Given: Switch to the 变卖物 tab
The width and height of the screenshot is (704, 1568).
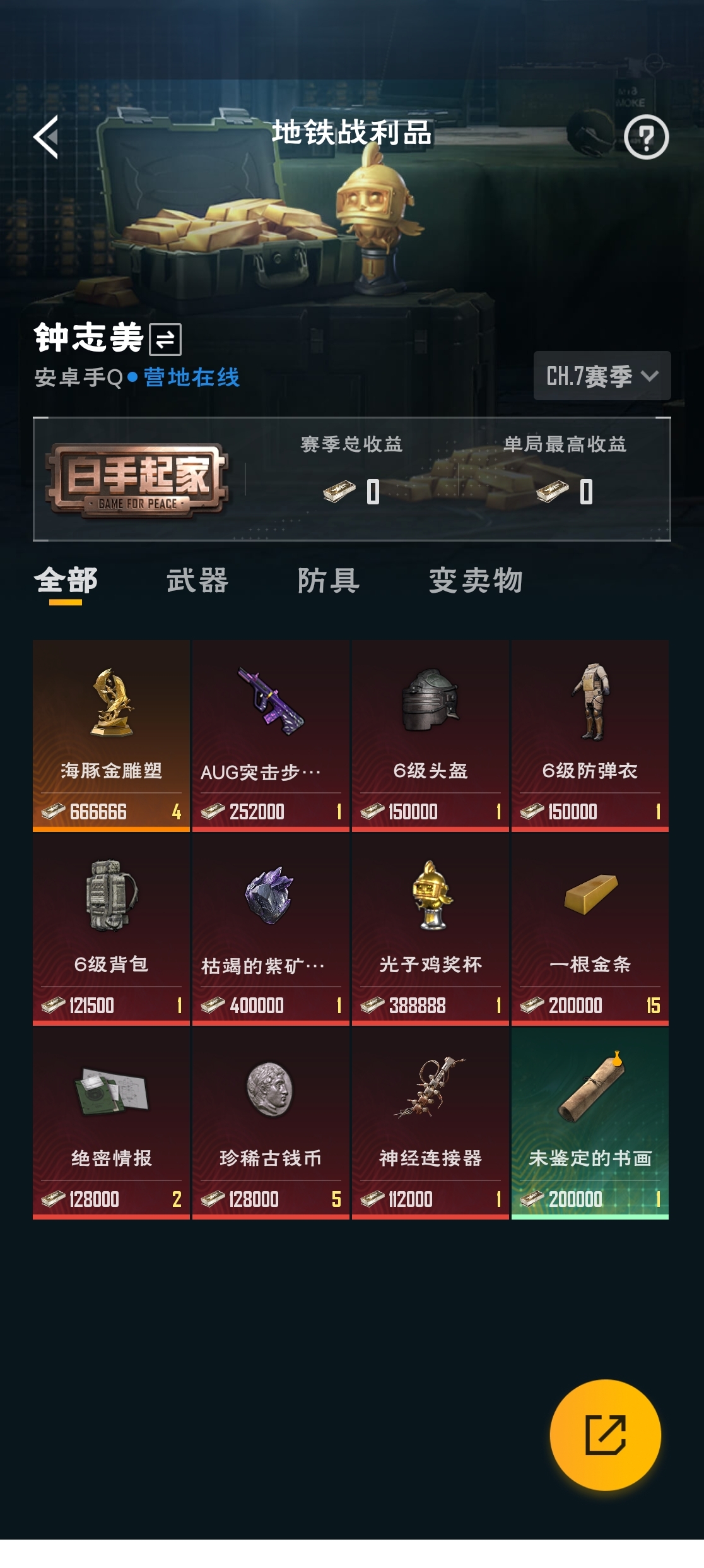Looking at the screenshot, I should tap(476, 581).
